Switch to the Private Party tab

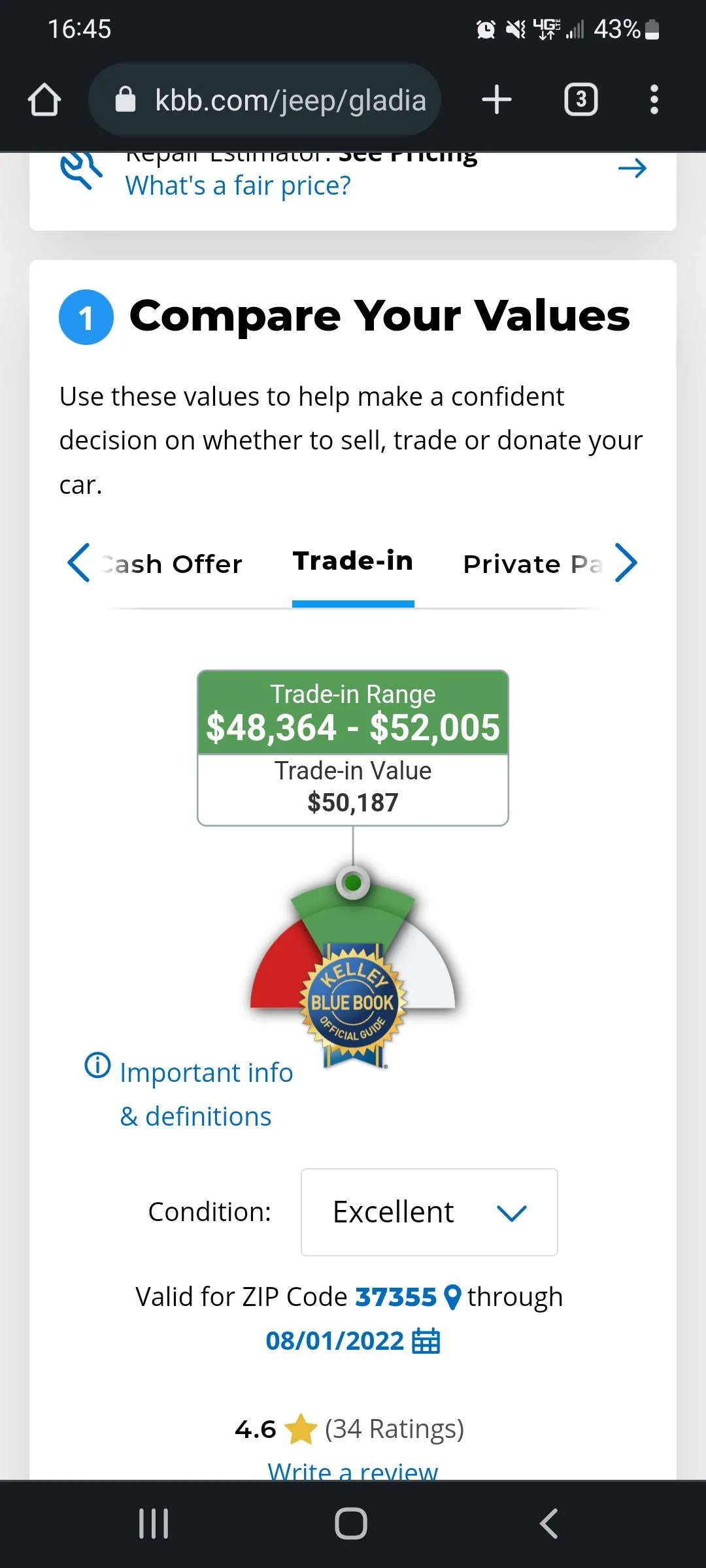532,564
